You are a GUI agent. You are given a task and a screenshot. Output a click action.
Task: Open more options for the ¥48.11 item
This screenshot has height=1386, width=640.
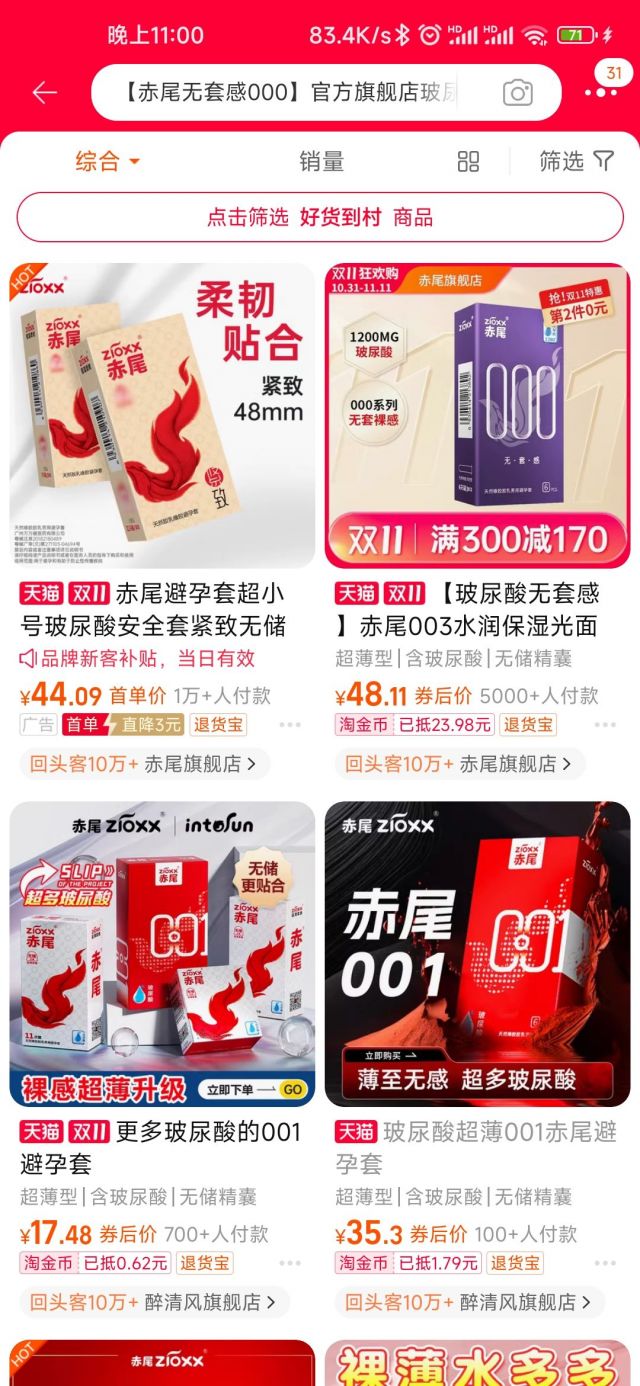click(605, 725)
